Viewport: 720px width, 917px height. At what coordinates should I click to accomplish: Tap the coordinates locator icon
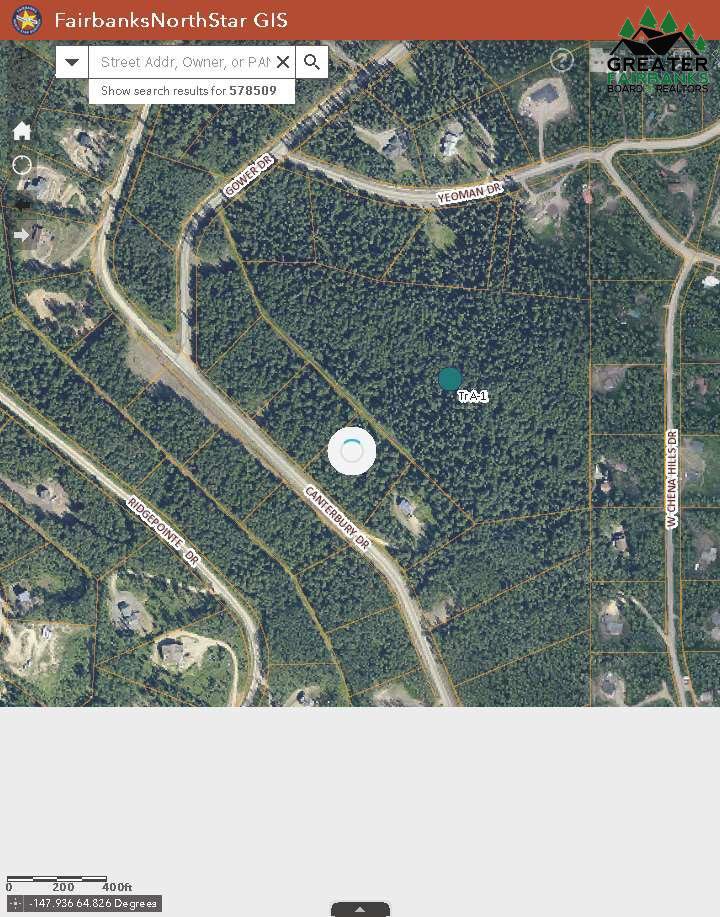[x=17, y=903]
